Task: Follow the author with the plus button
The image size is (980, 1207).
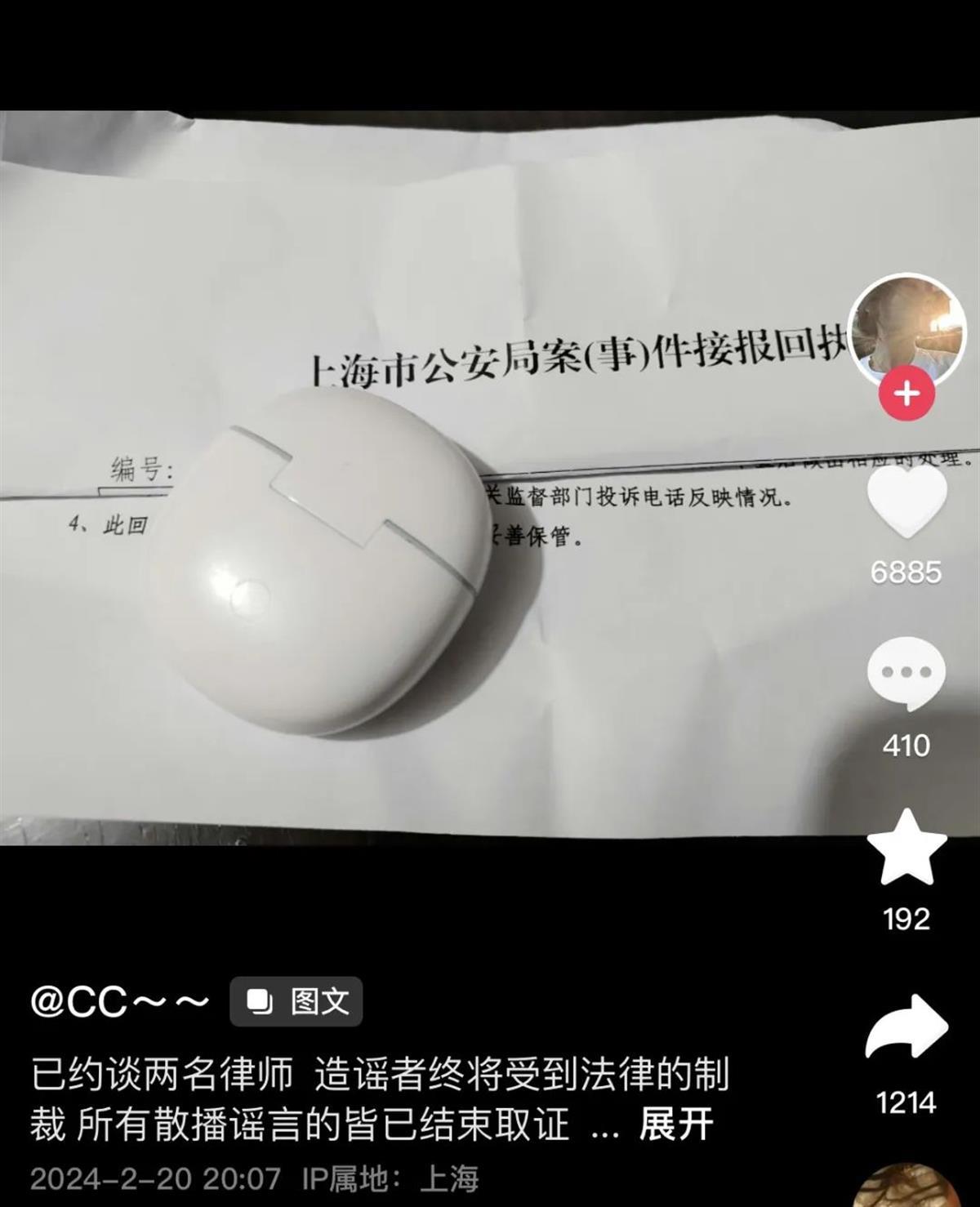Action: [906, 394]
